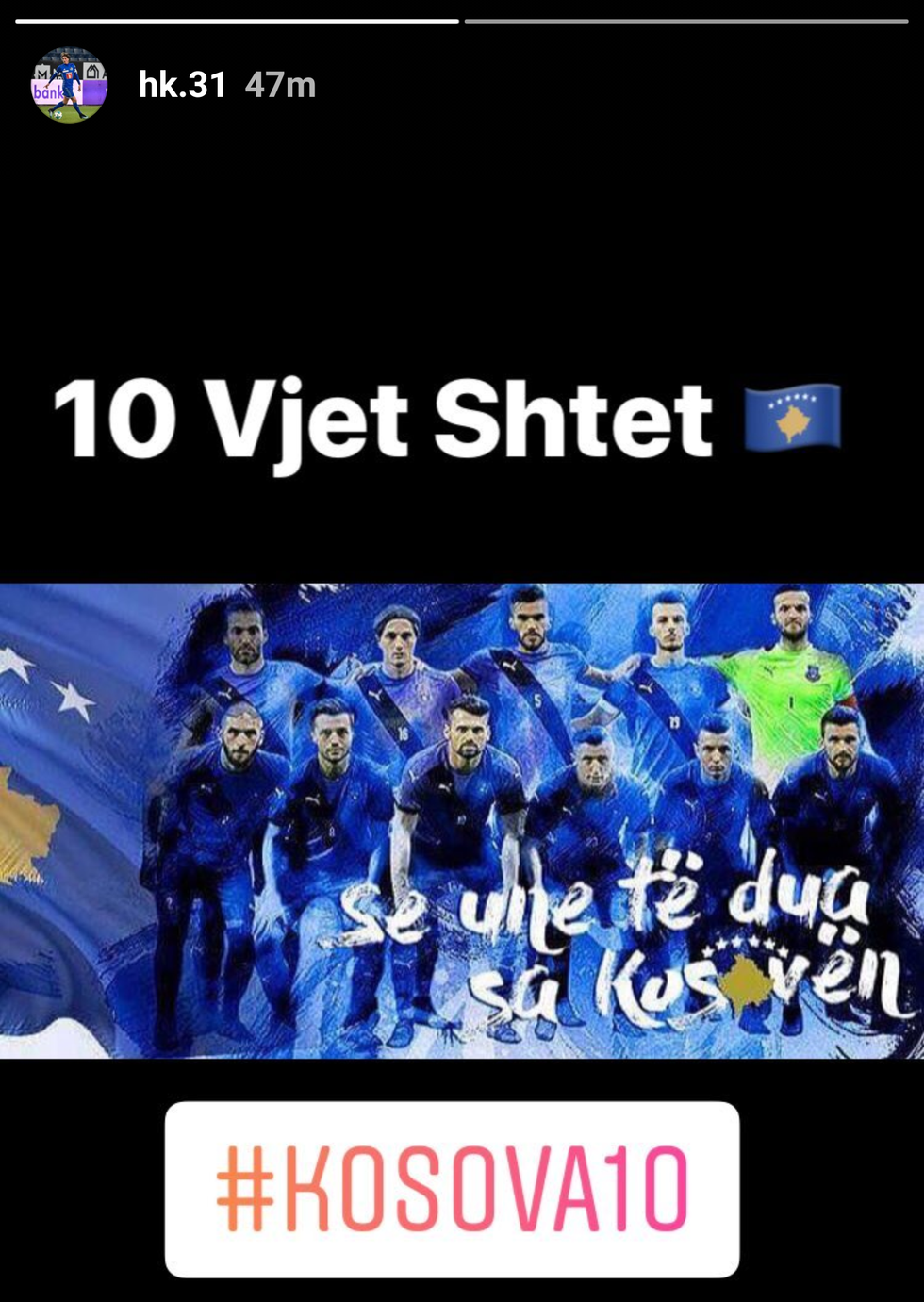Open hk.31 profile picture
Screen dimensions: 924x1302
coord(69,86)
